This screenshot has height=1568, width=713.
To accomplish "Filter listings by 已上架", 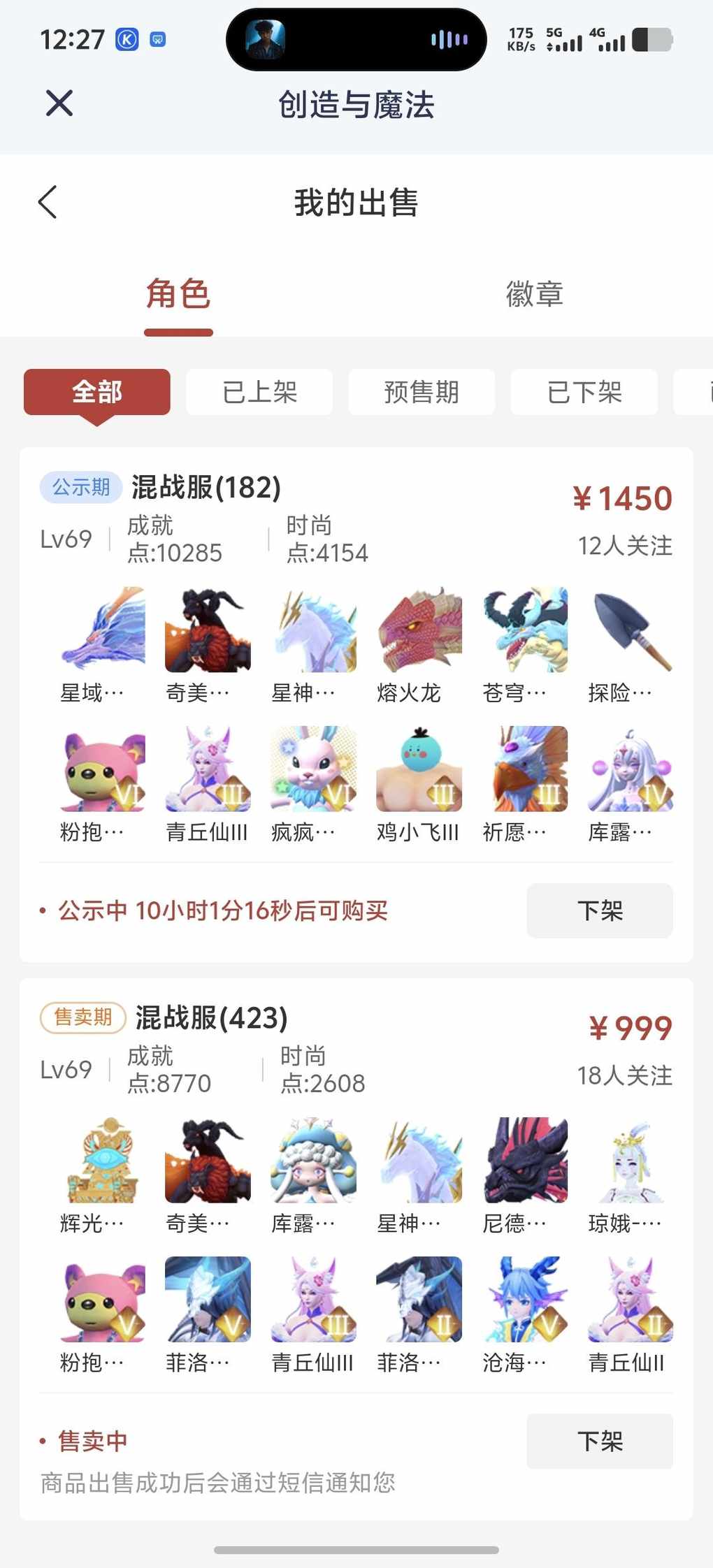I will click(x=259, y=392).
